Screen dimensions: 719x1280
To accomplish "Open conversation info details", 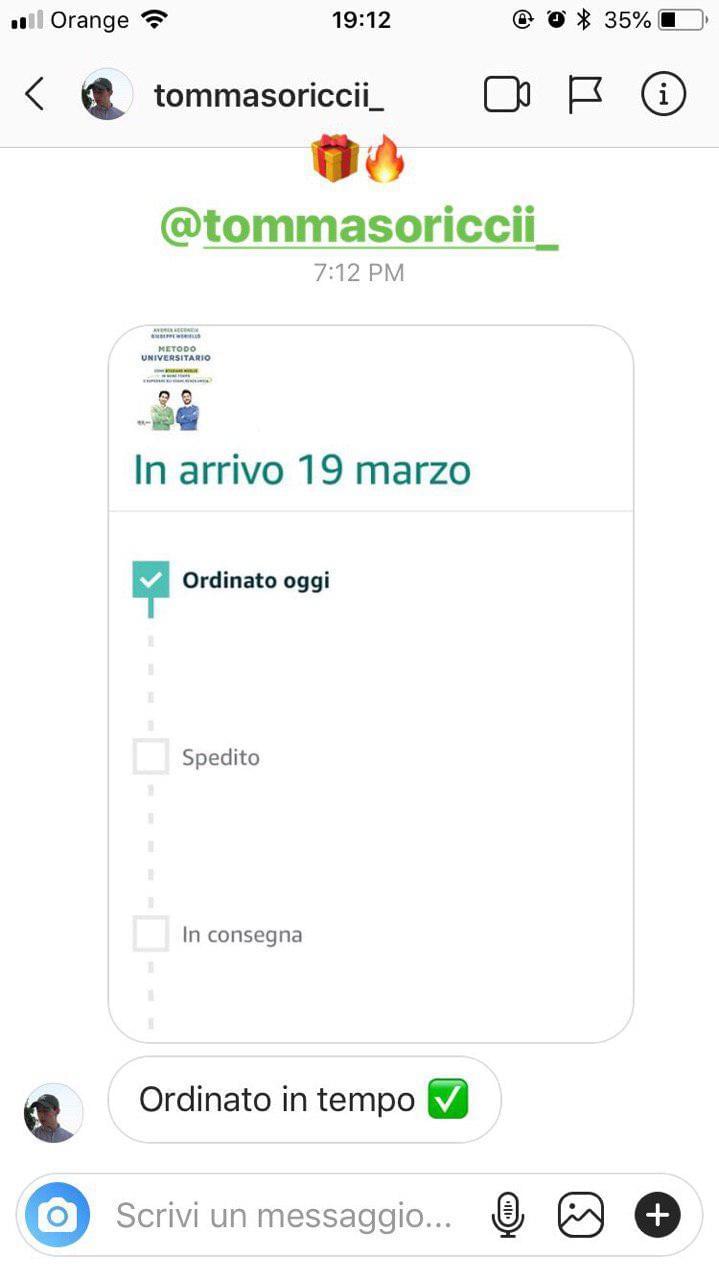I will point(662,95).
